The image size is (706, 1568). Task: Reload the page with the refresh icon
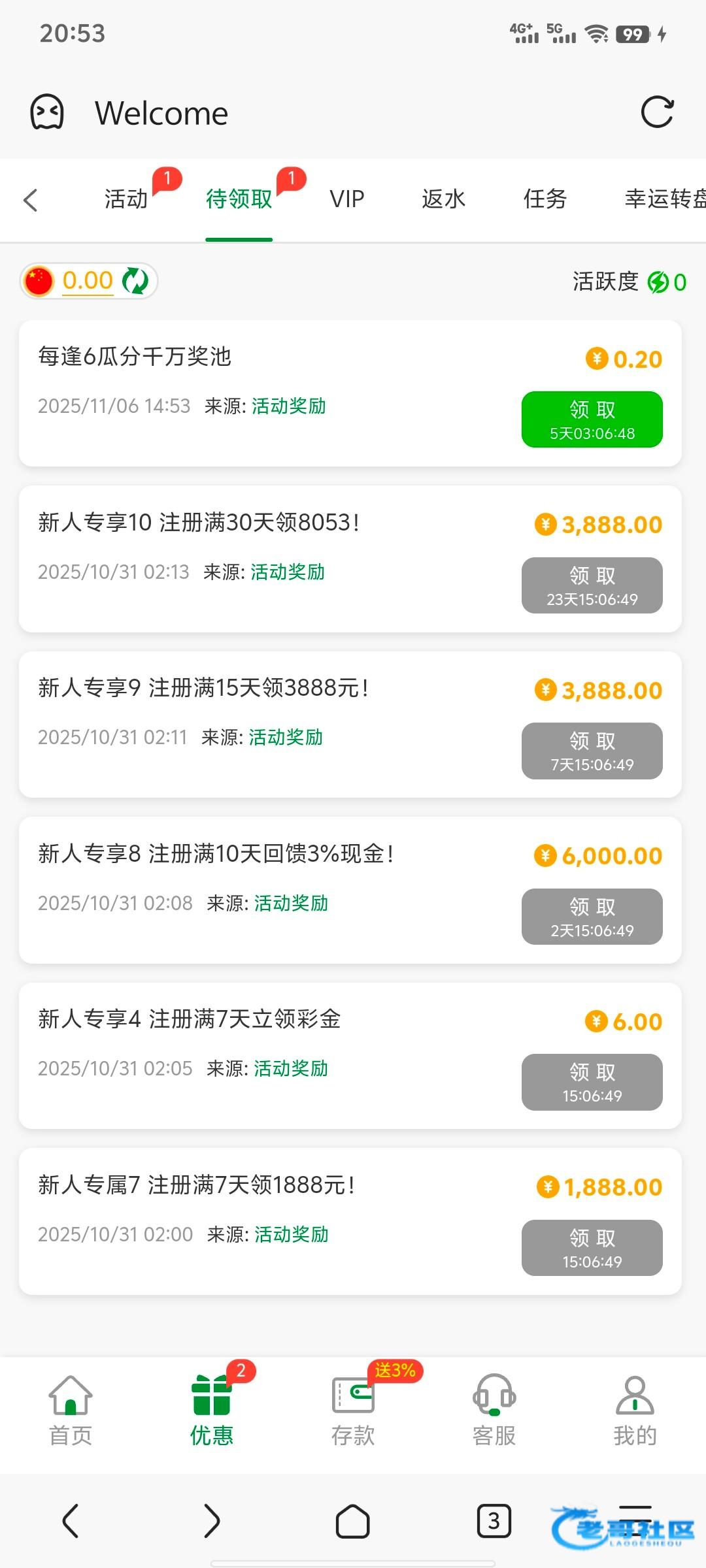[x=657, y=112]
